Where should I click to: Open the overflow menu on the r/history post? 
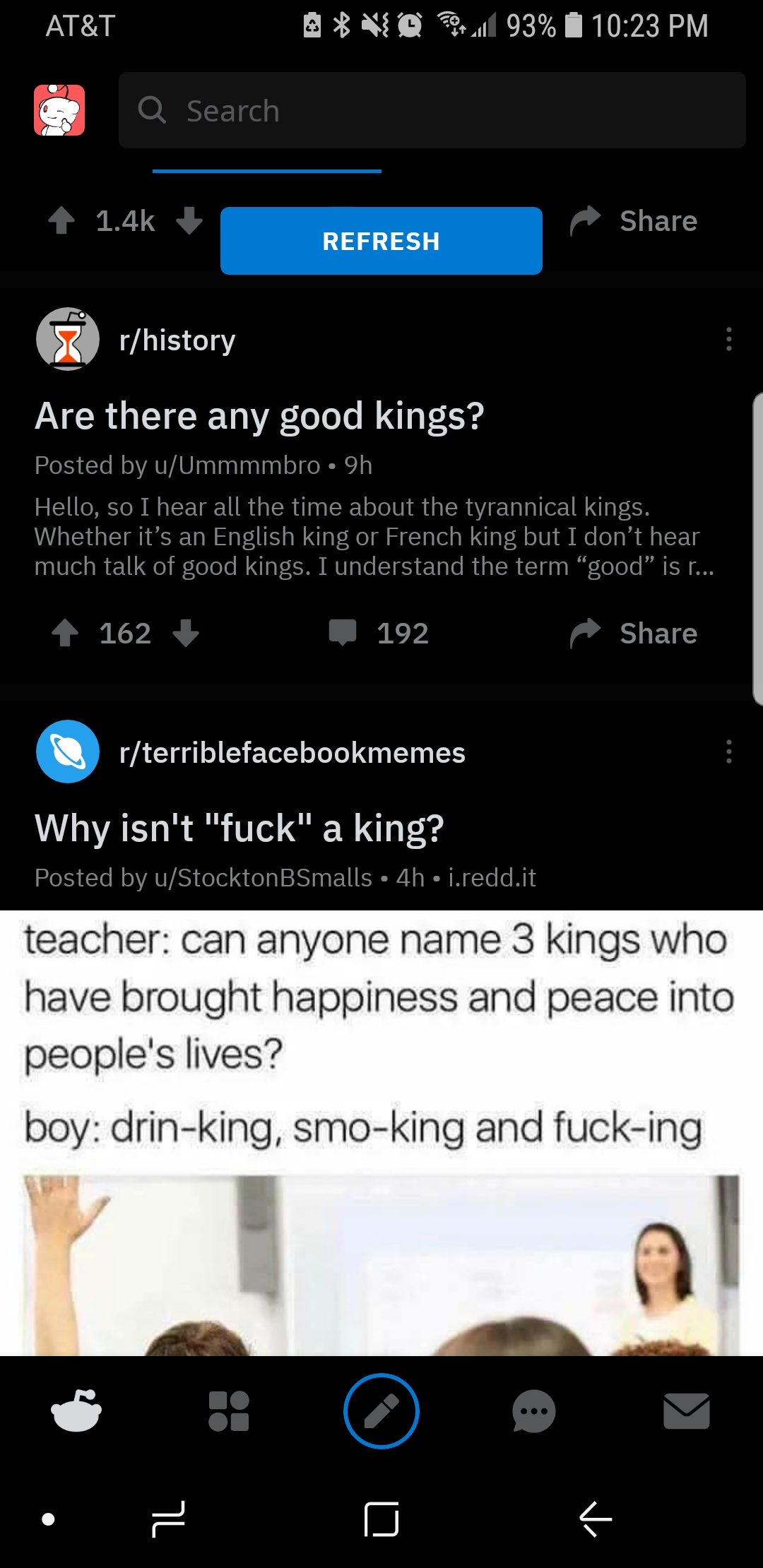pos(728,340)
